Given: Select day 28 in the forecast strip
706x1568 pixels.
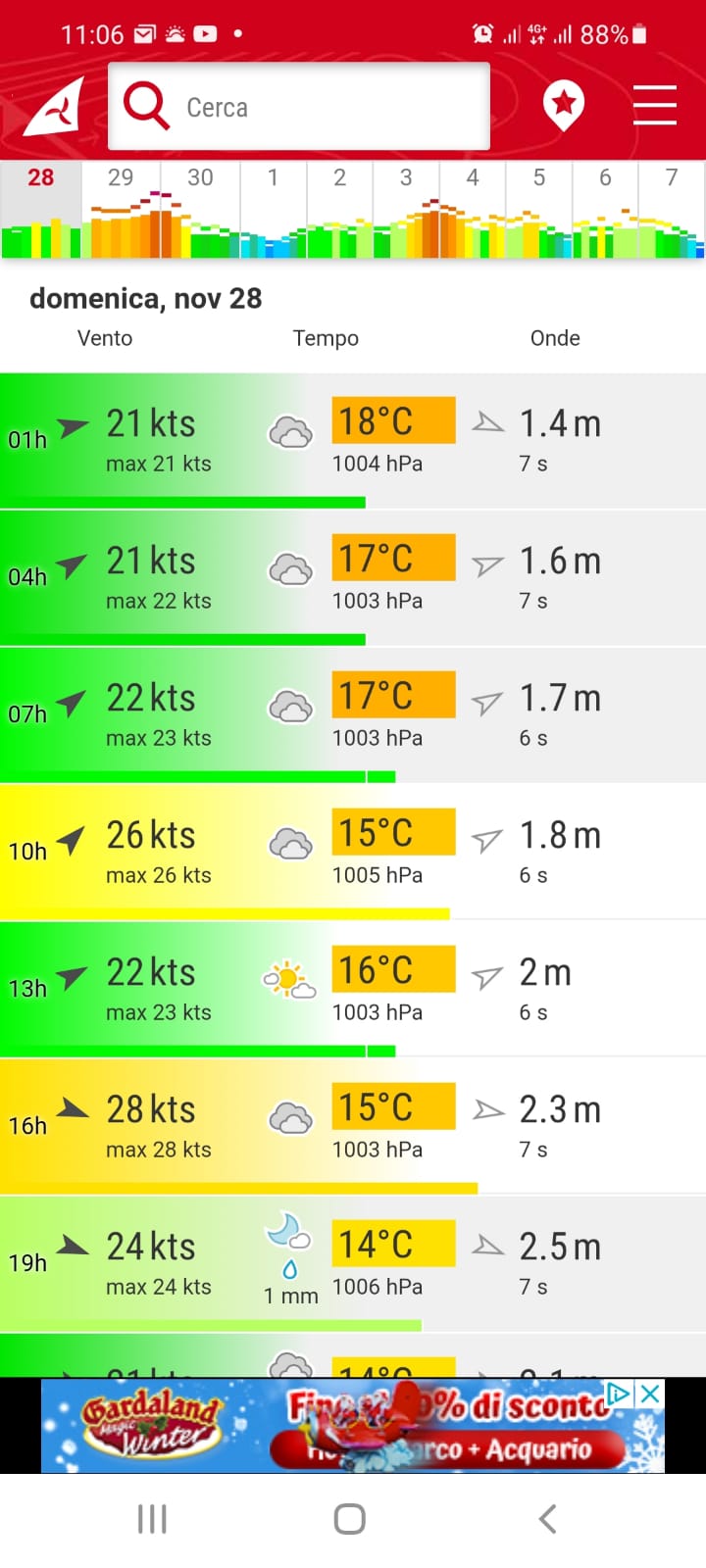Looking at the screenshot, I should (x=41, y=208).
